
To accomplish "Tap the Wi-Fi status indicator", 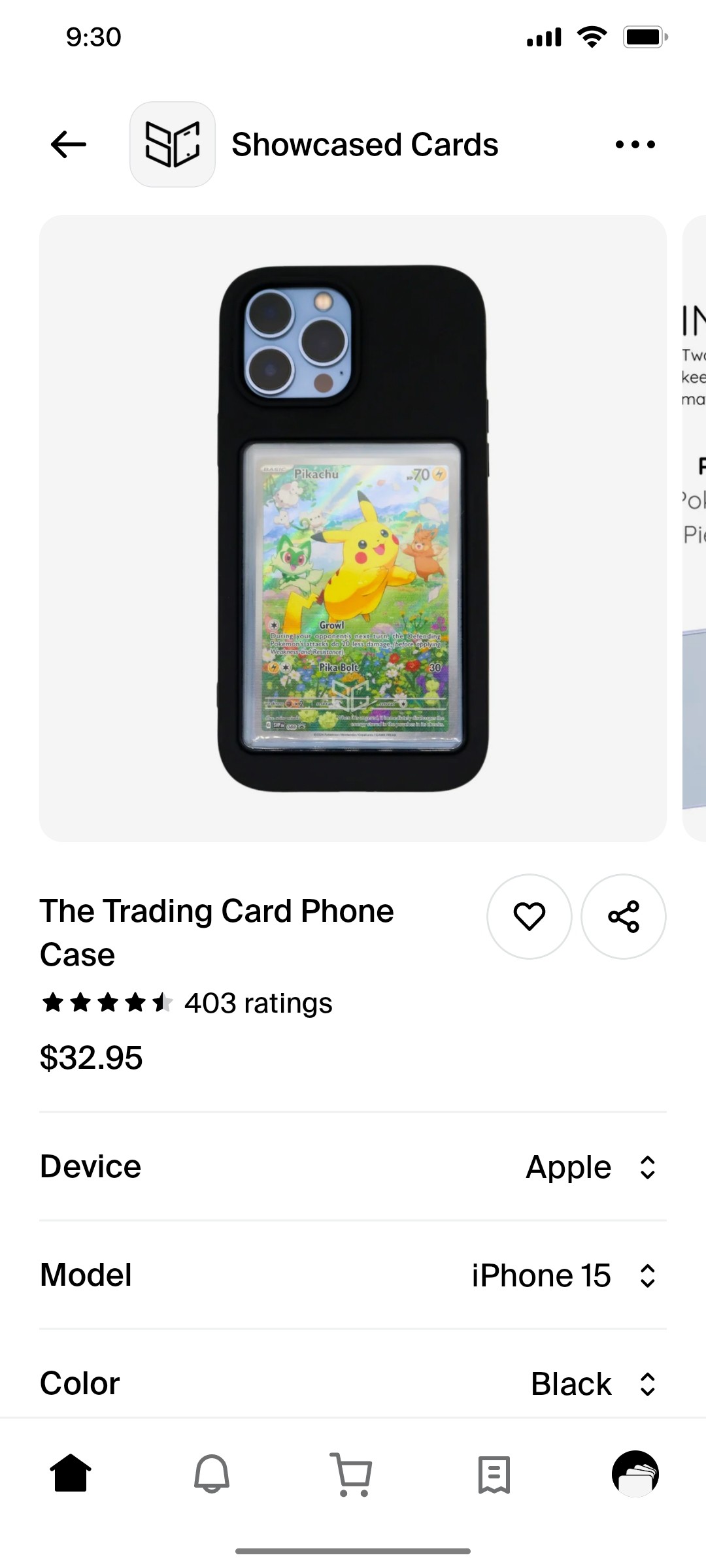I will (x=592, y=37).
